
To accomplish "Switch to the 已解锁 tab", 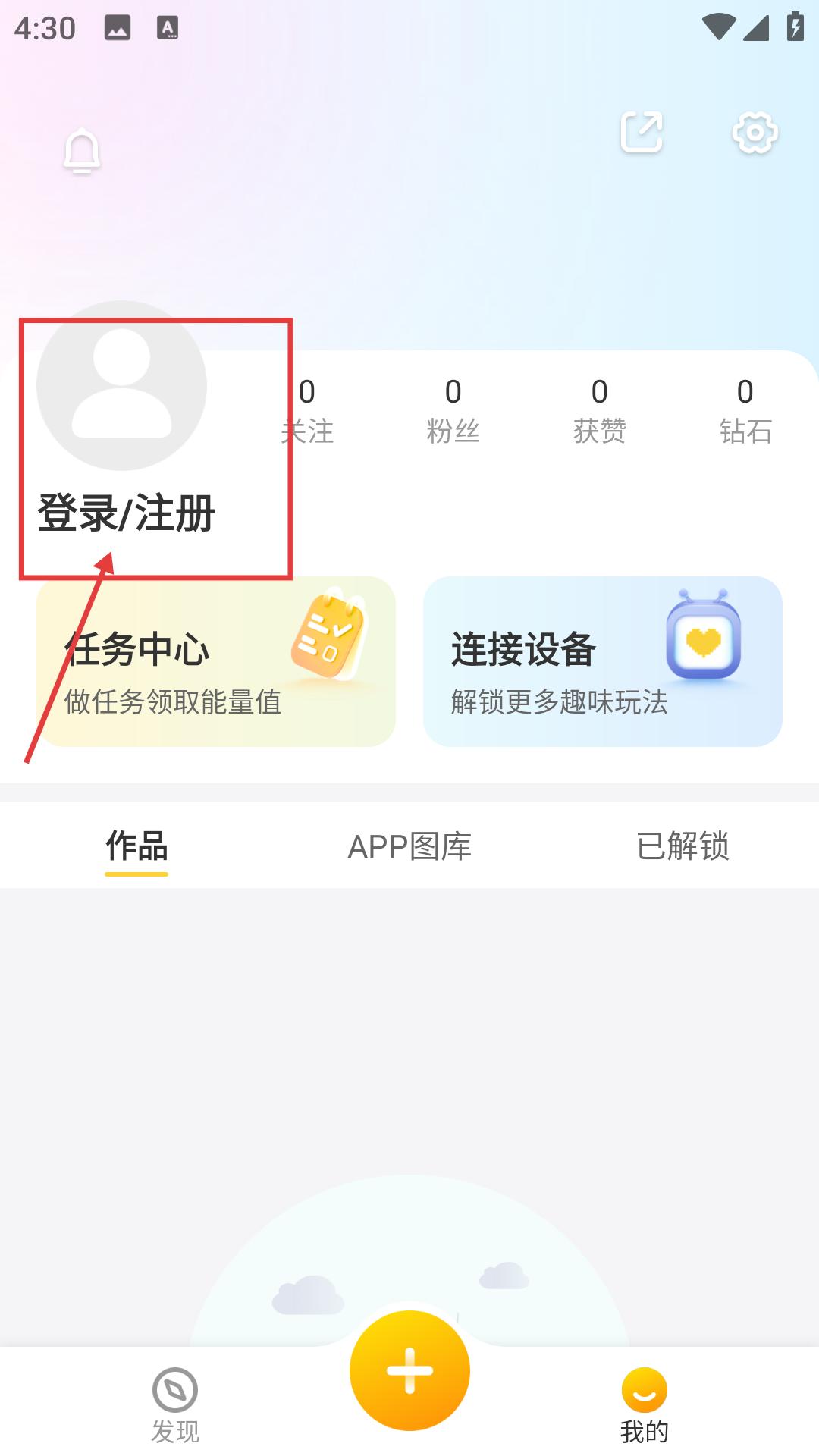I will coord(682,846).
